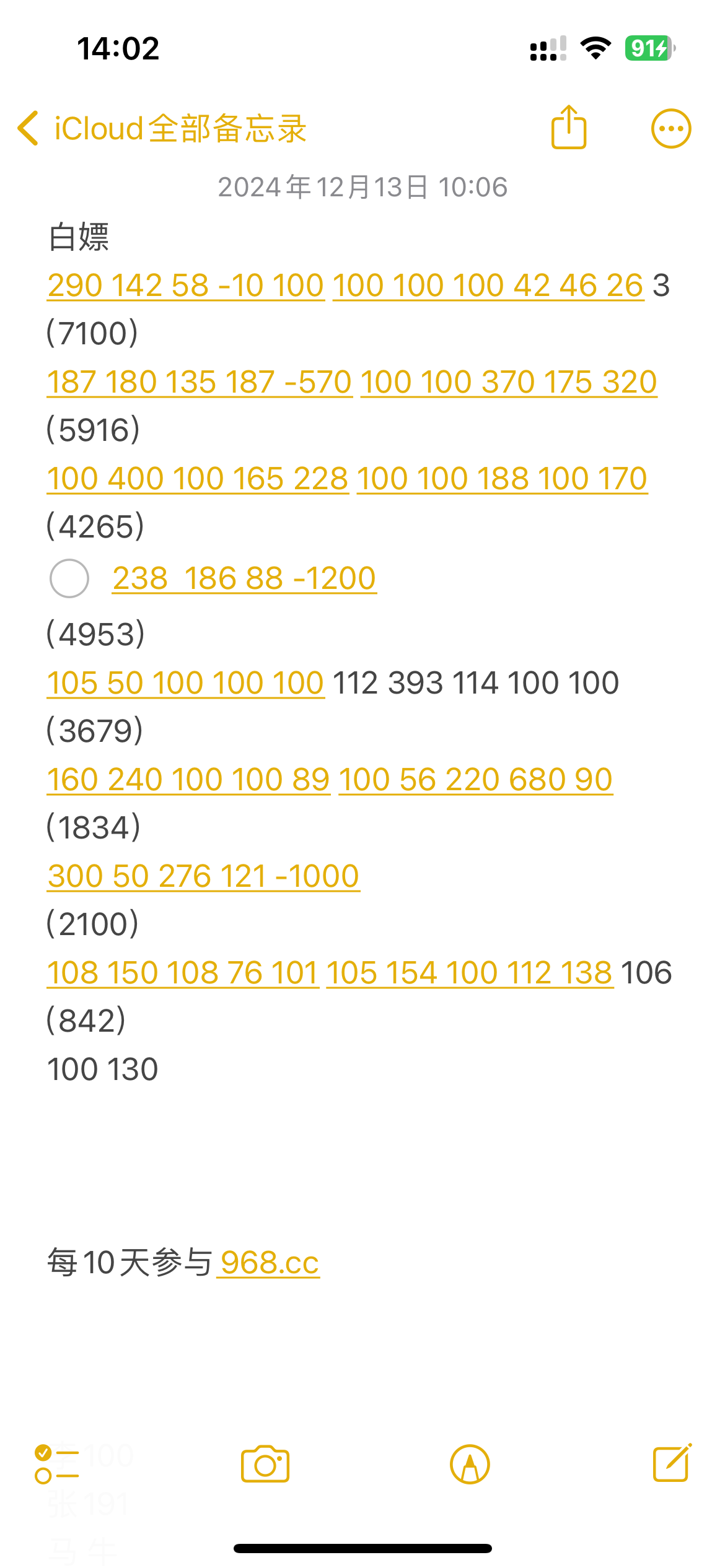
Task: Open the camera attachment option
Action: coord(265,1464)
